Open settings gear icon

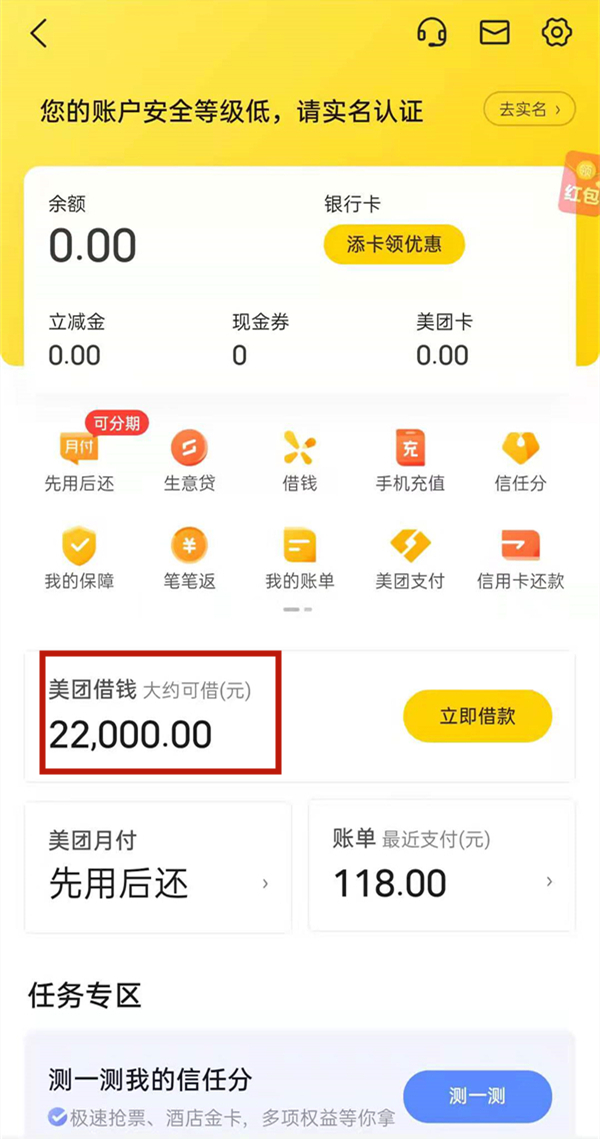click(x=556, y=33)
